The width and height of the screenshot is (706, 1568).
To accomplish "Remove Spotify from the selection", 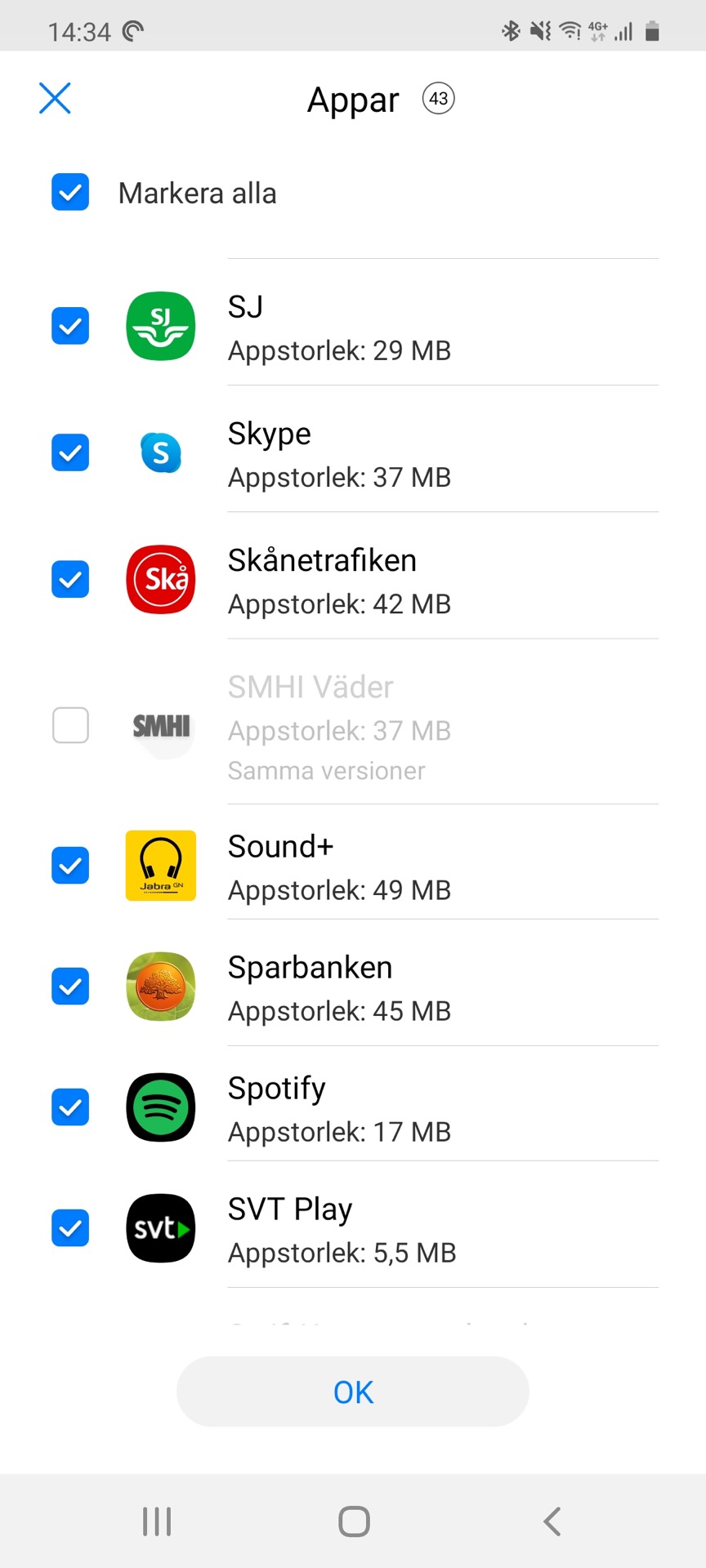I will [70, 1107].
